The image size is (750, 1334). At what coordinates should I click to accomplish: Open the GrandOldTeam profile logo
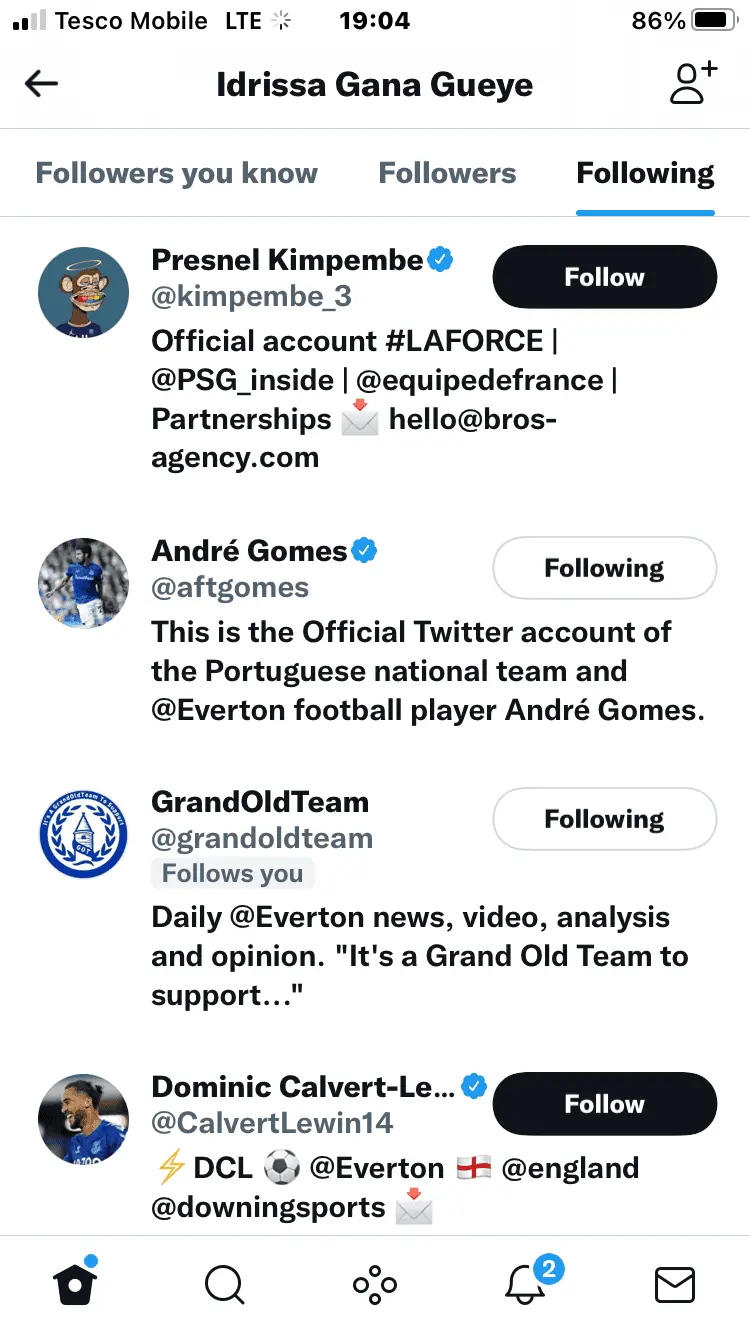coord(84,834)
